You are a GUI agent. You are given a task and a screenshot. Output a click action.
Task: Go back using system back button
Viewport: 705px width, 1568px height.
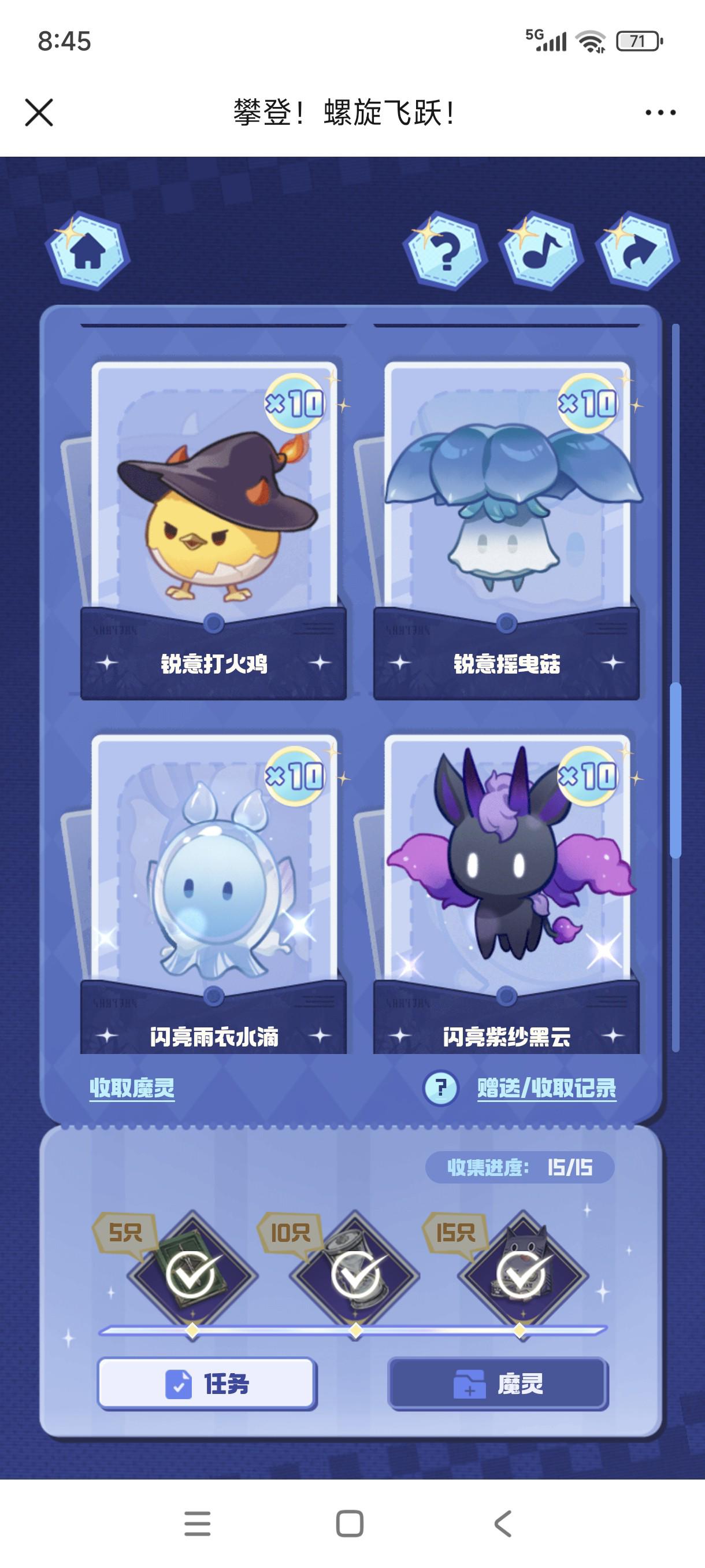click(x=502, y=1523)
